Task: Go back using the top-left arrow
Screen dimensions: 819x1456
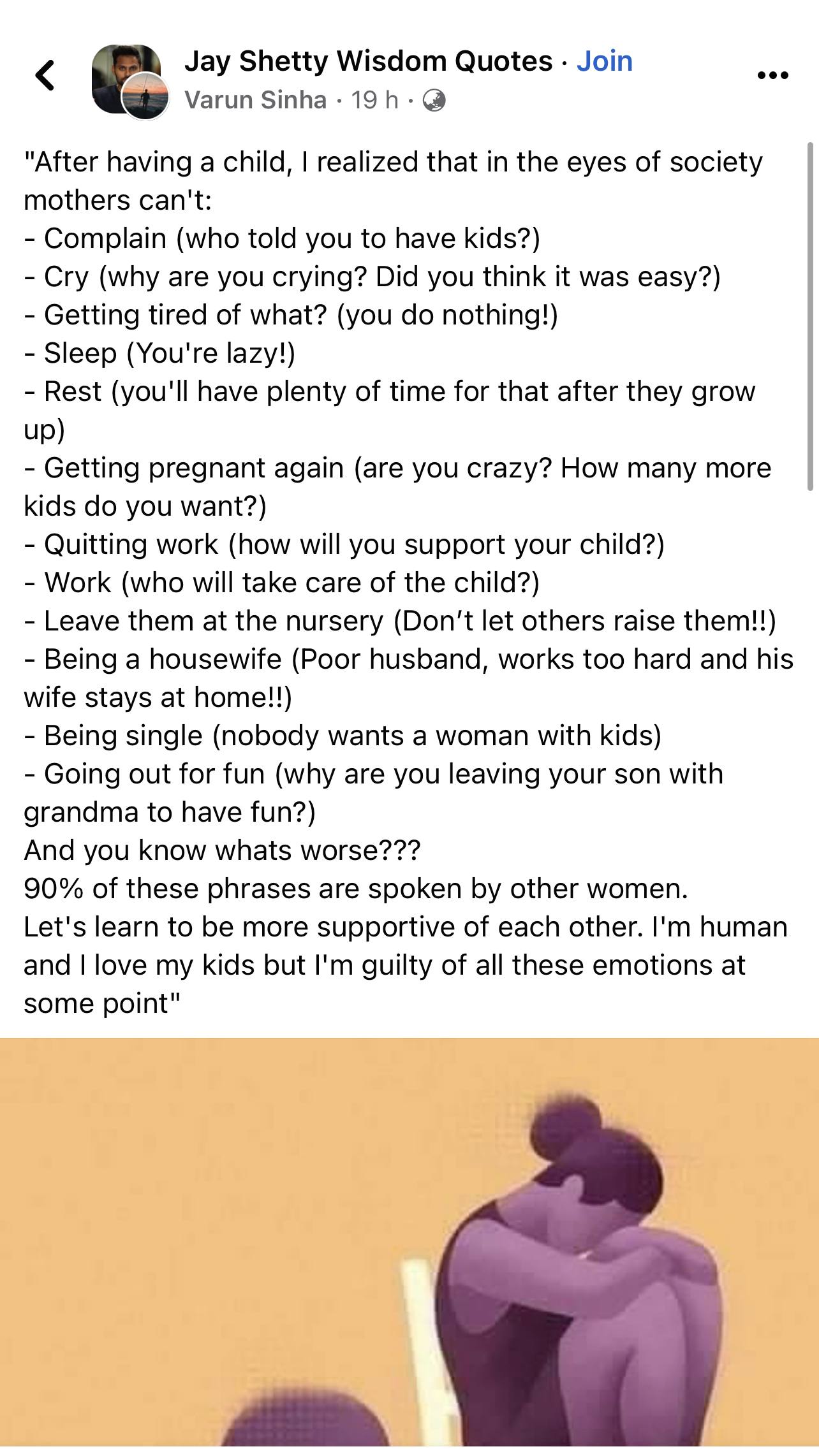Action: (45, 76)
